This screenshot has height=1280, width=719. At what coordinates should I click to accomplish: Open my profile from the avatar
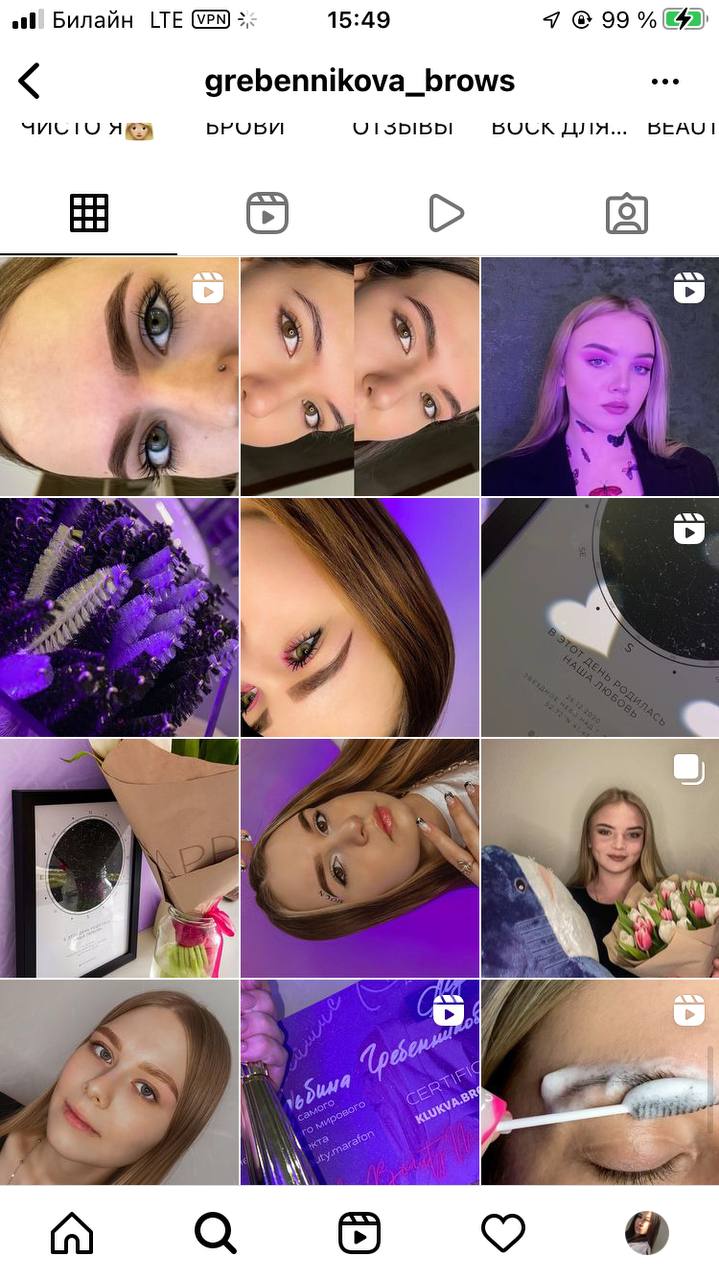647,1233
